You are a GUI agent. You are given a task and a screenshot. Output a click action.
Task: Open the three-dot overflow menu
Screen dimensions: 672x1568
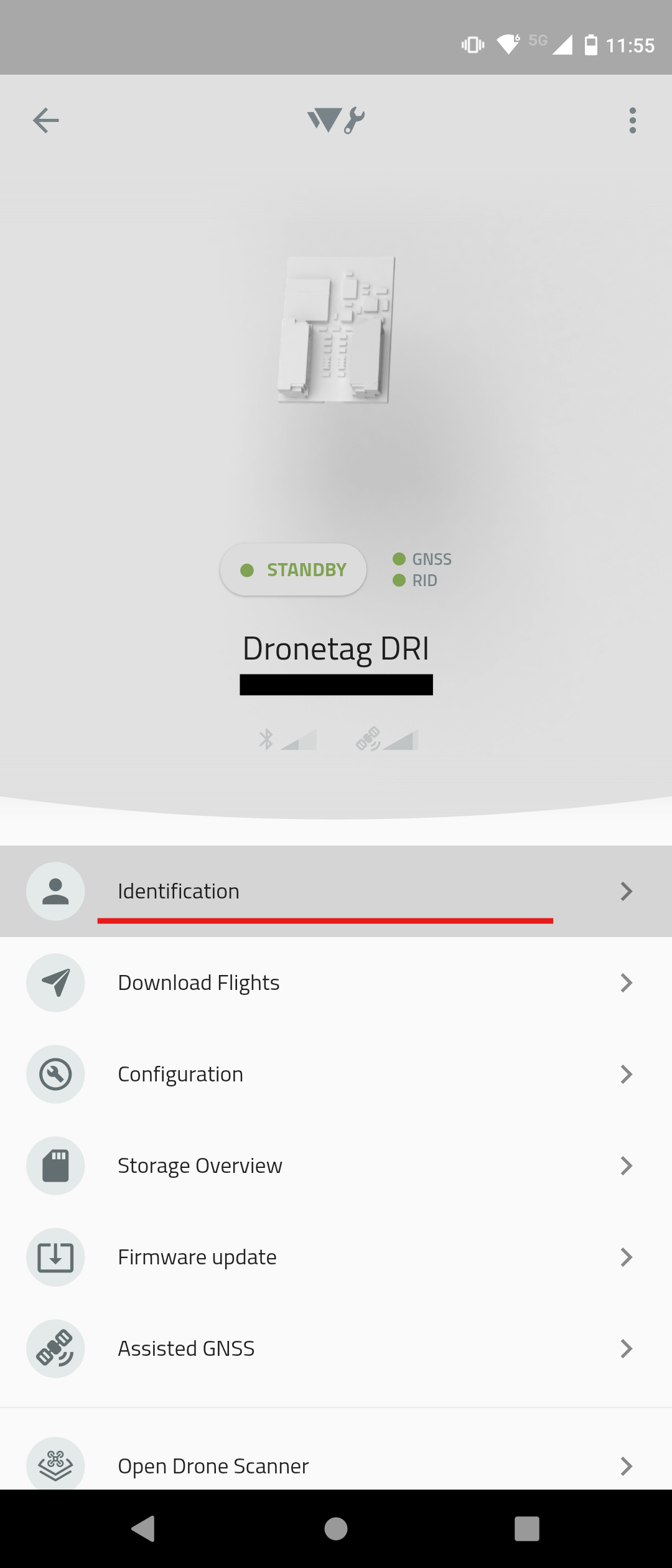[x=632, y=120]
